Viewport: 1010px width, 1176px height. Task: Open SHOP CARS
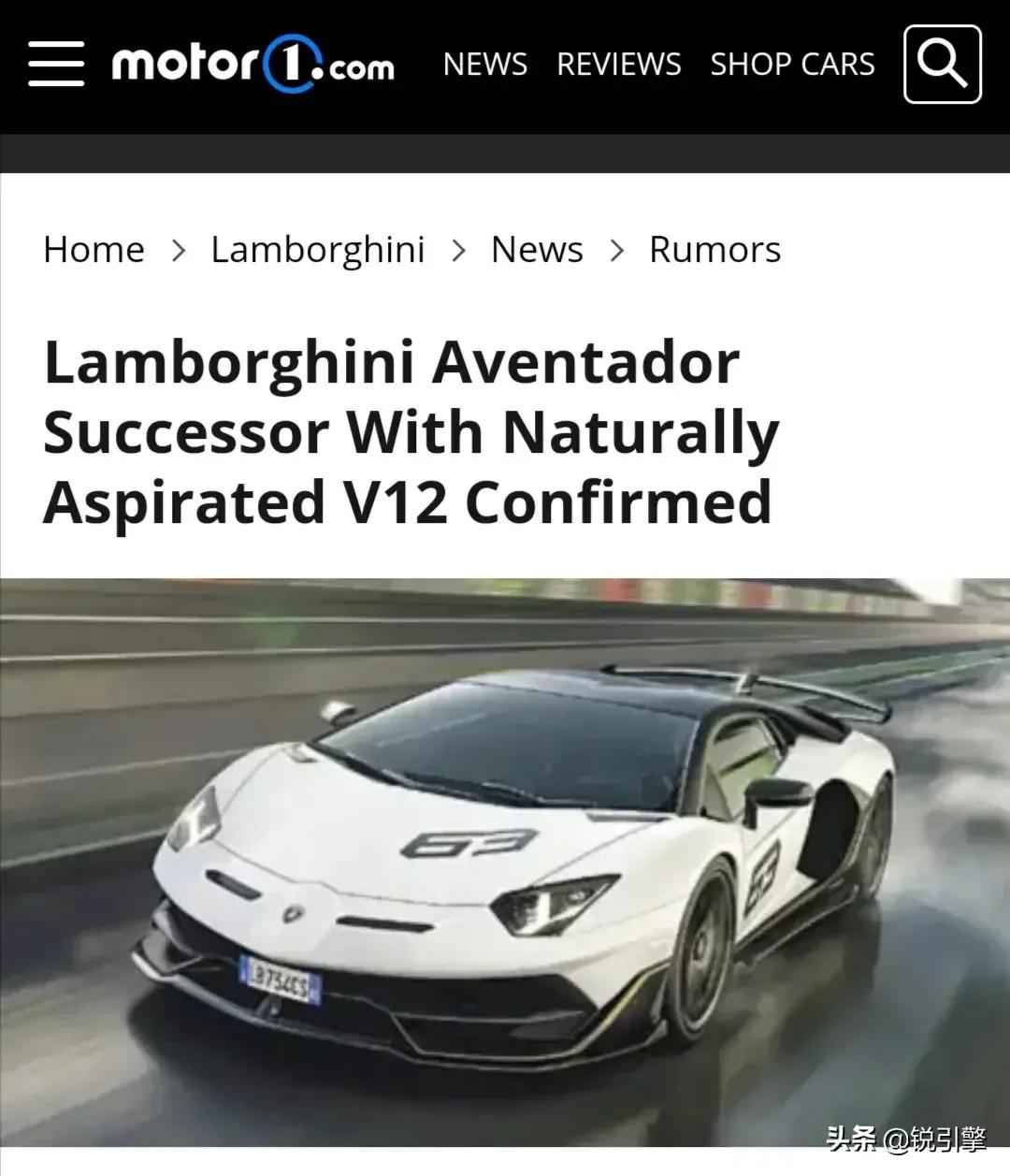click(x=792, y=65)
